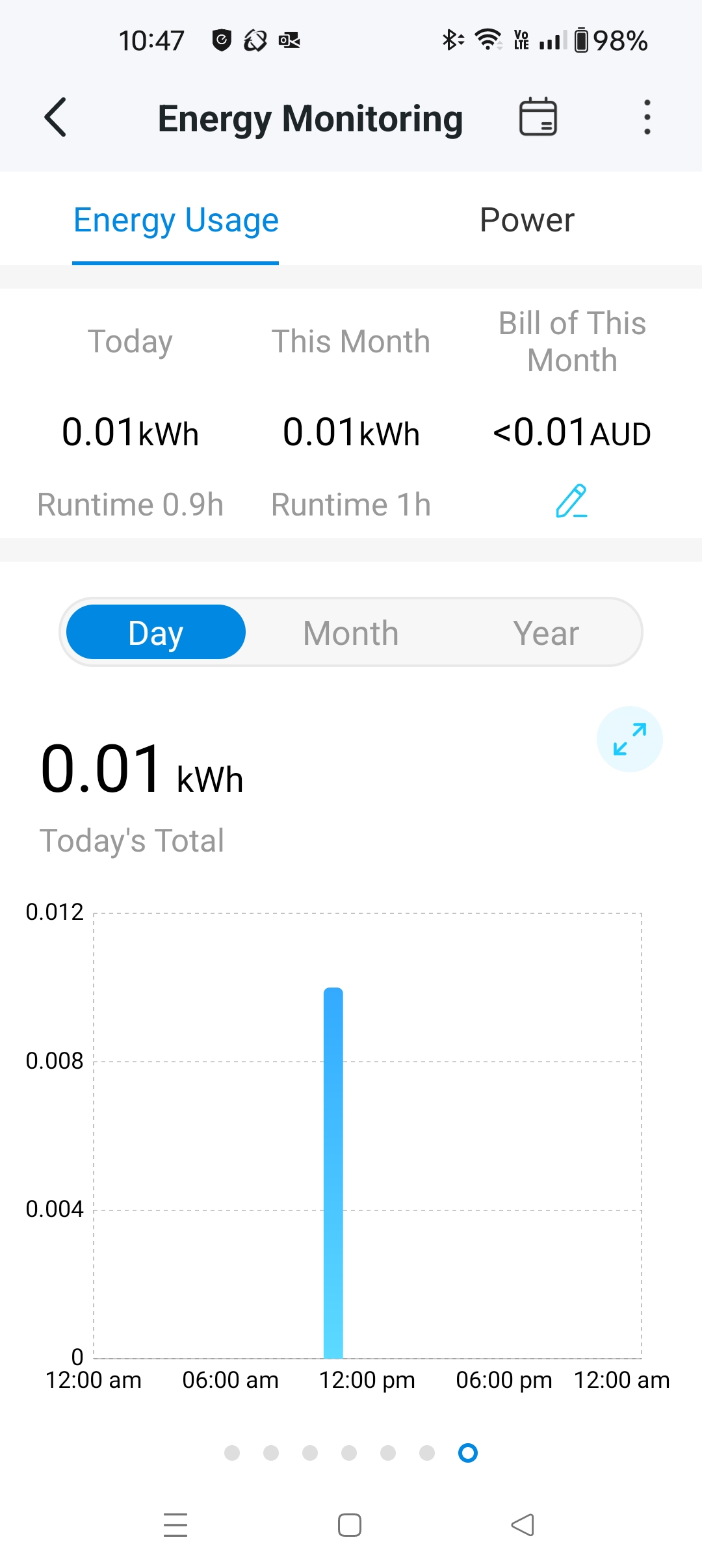The height and width of the screenshot is (1568, 702).
Task: Tap the system home button
Action: [350, 1525]
